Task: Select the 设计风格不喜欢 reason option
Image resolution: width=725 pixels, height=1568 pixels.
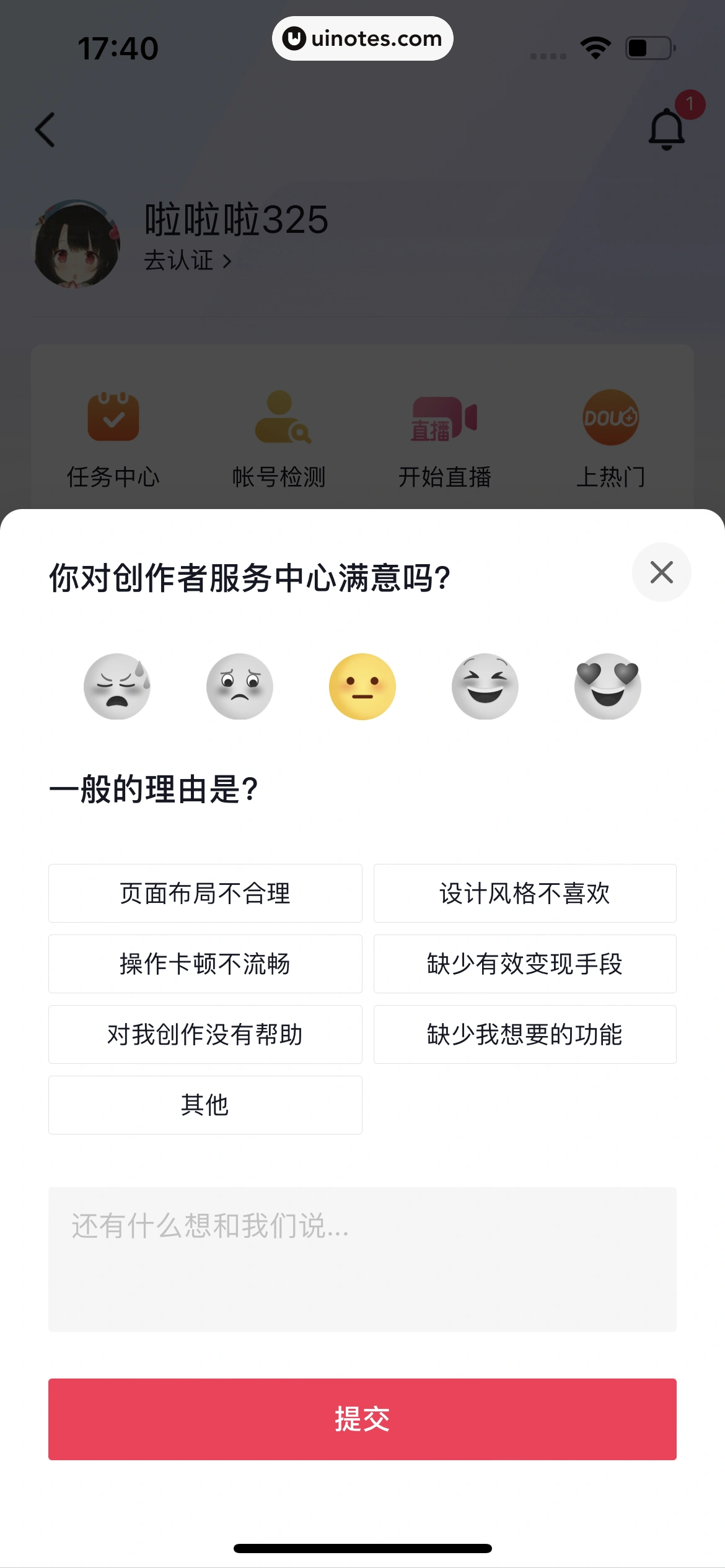Action: 524,894
